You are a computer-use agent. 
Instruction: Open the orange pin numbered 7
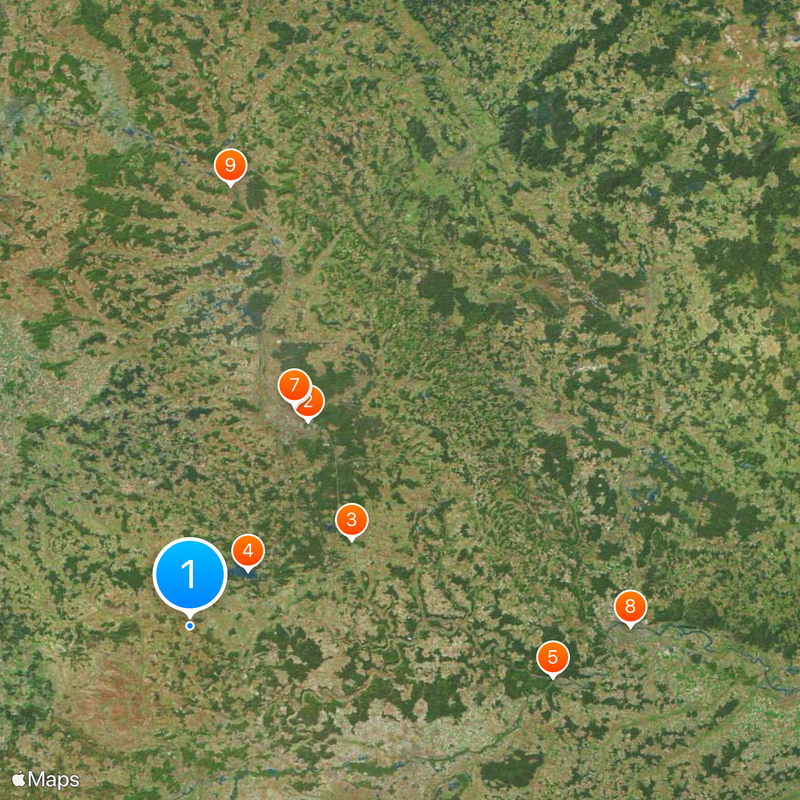pyautogui.click(x=291, y=384)
